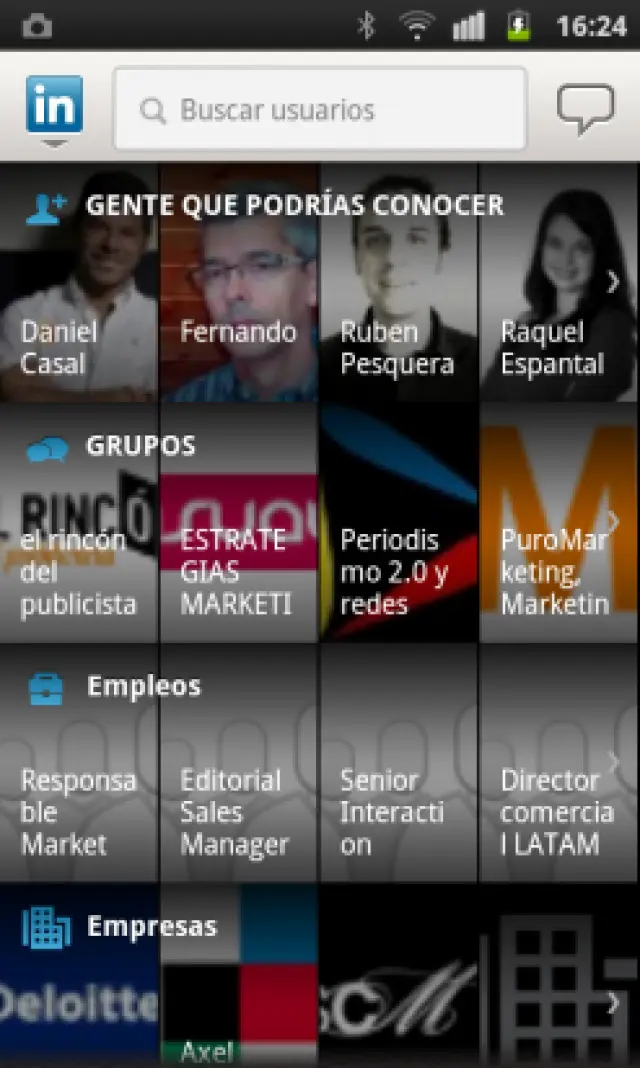The image size is (640, 1068).
Task: Tap the Buscar usuarios search field
Action: click(x=320, y=109)
